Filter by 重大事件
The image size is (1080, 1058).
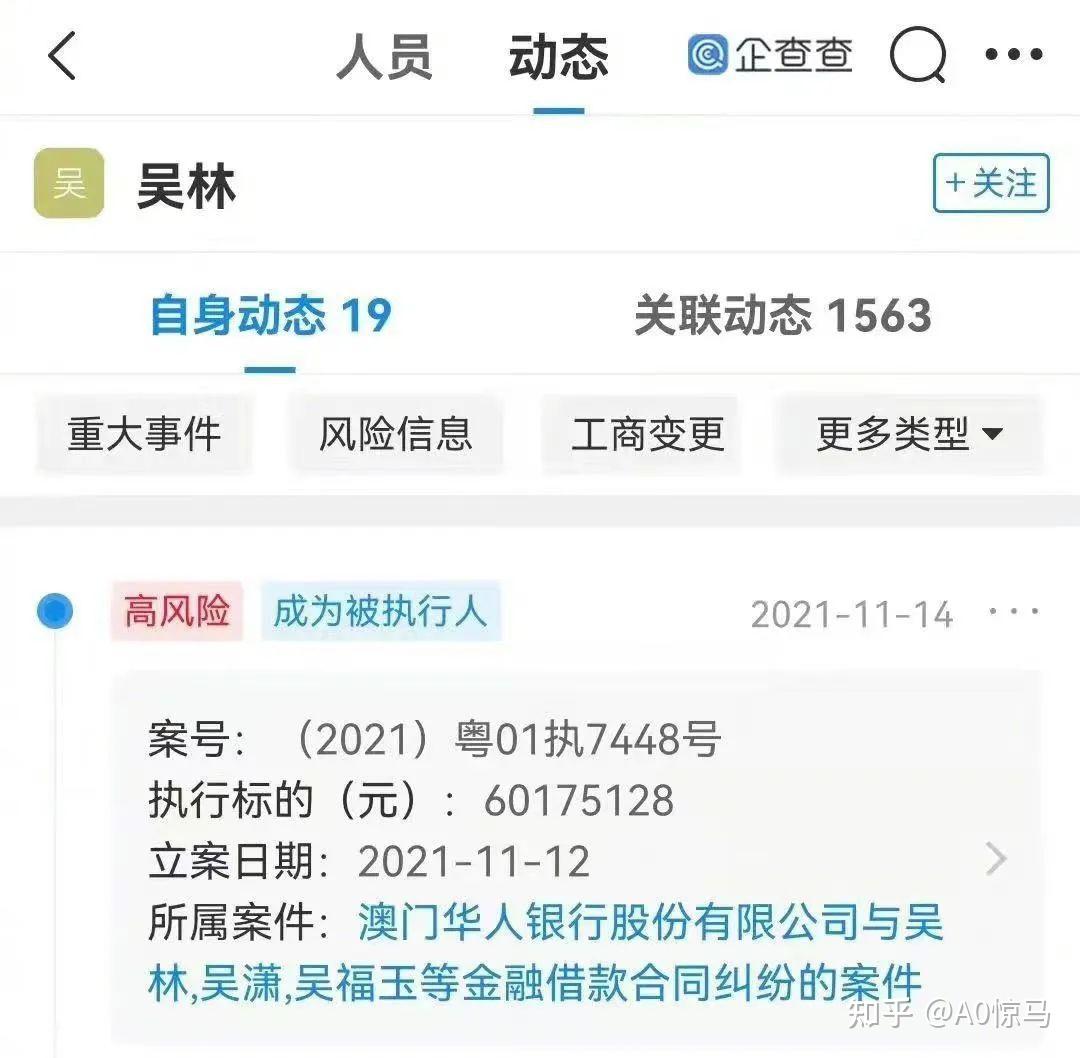click(x=144, y=434)
